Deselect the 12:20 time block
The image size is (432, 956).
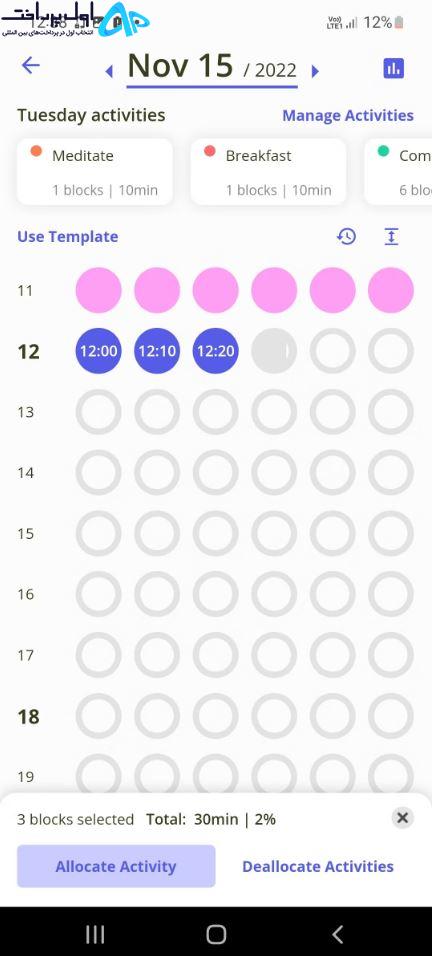click(216, 351)
